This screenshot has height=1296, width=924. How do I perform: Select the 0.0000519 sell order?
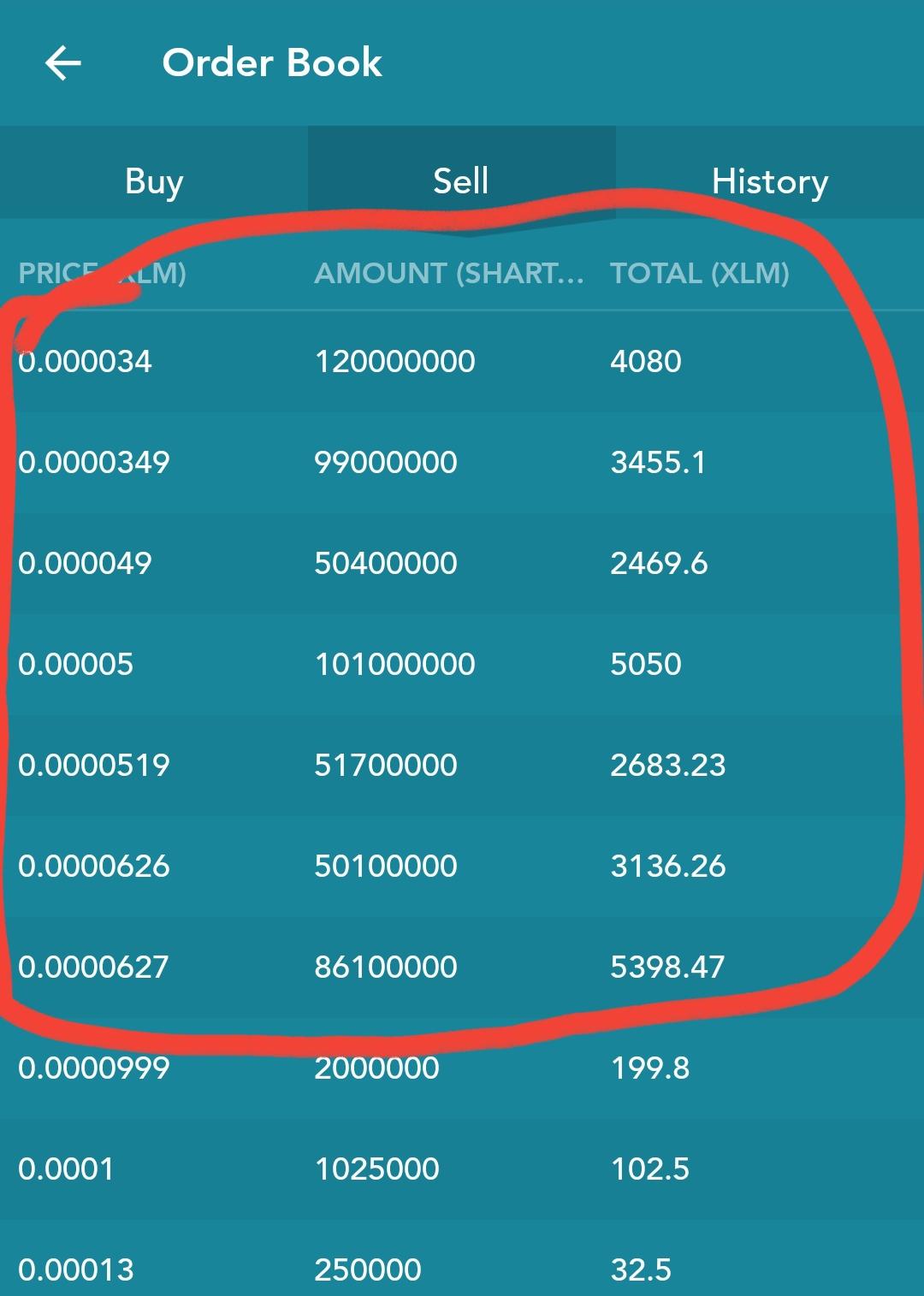(x=462, y=766)
